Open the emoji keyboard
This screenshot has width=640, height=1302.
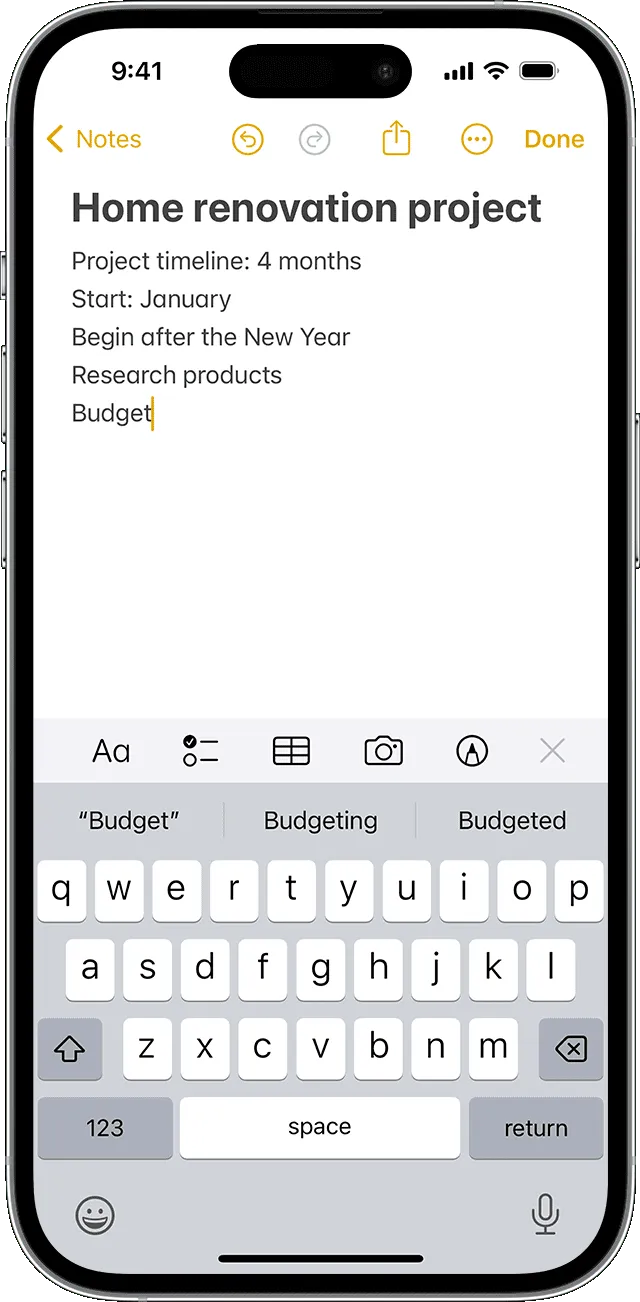point(95,1215)
